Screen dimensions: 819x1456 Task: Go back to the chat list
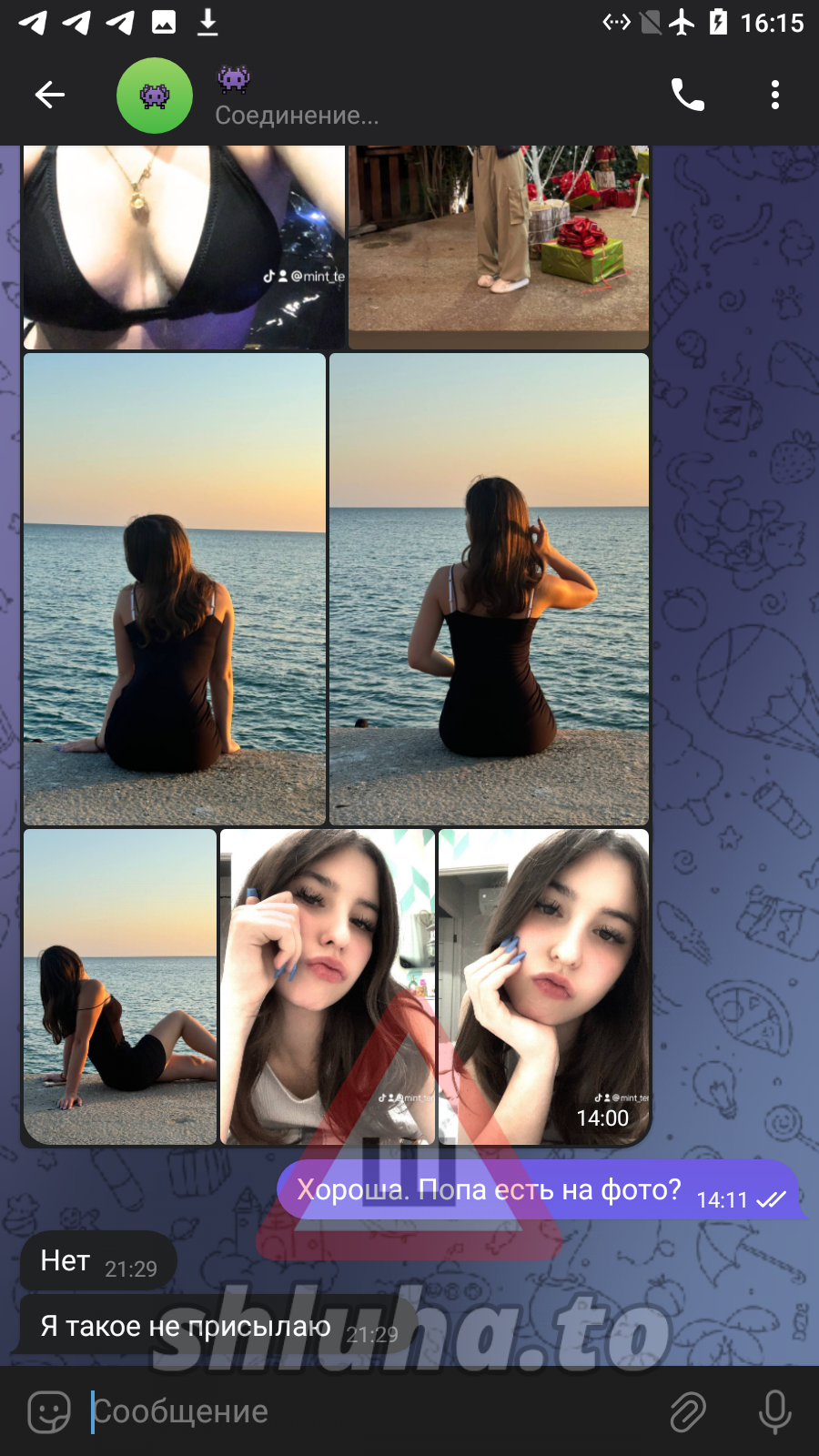pos(50,95)
